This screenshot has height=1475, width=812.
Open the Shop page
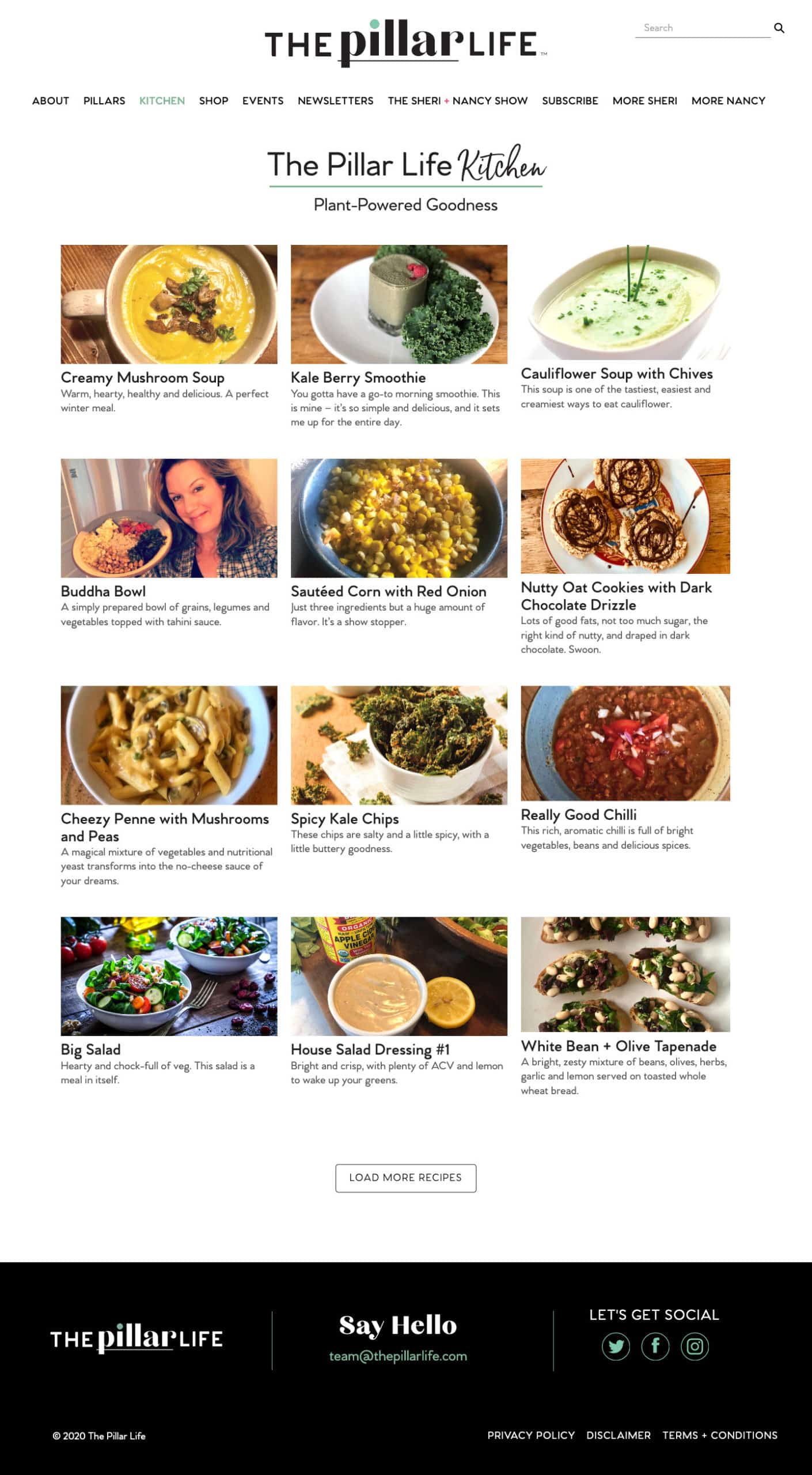(x=214, y=101)
